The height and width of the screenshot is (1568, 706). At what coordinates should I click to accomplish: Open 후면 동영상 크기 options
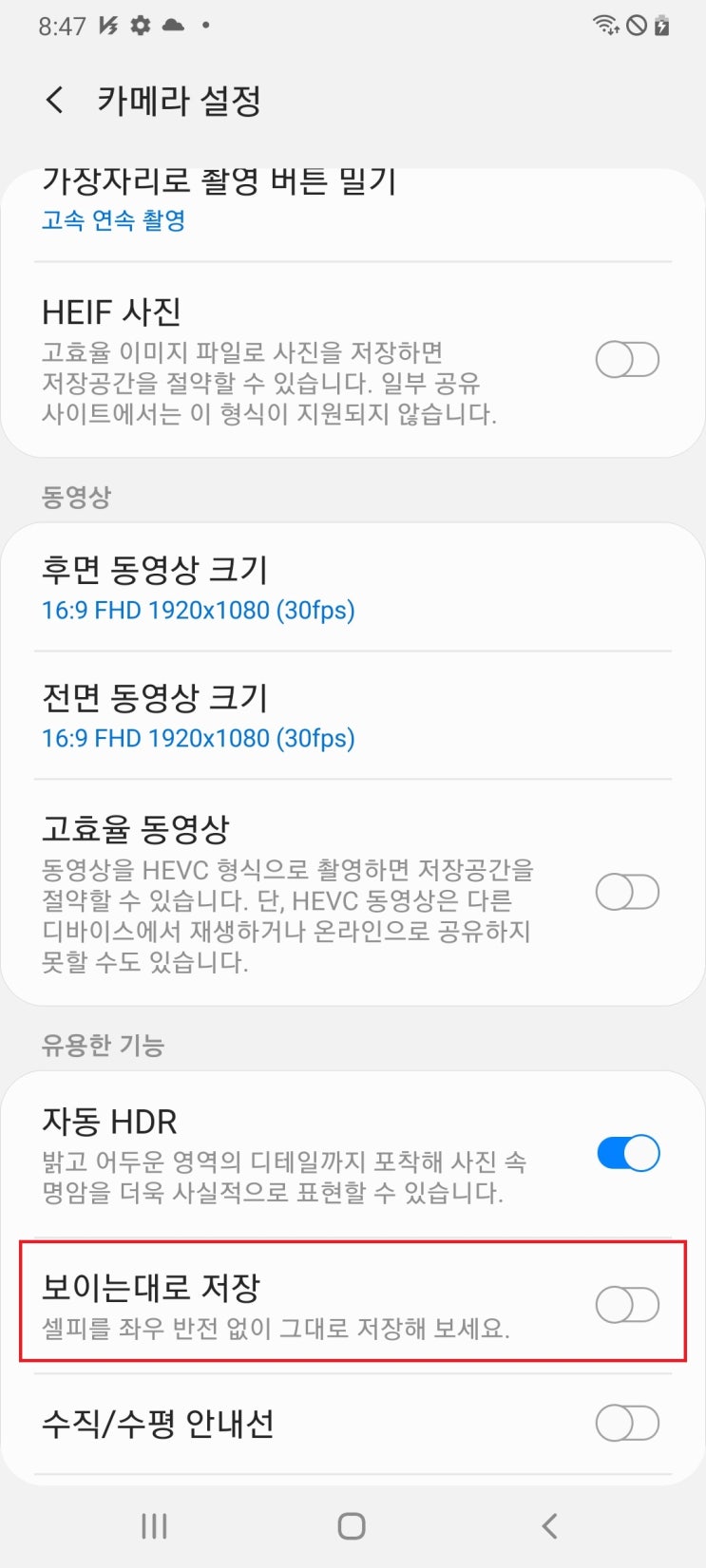point(353,587)
